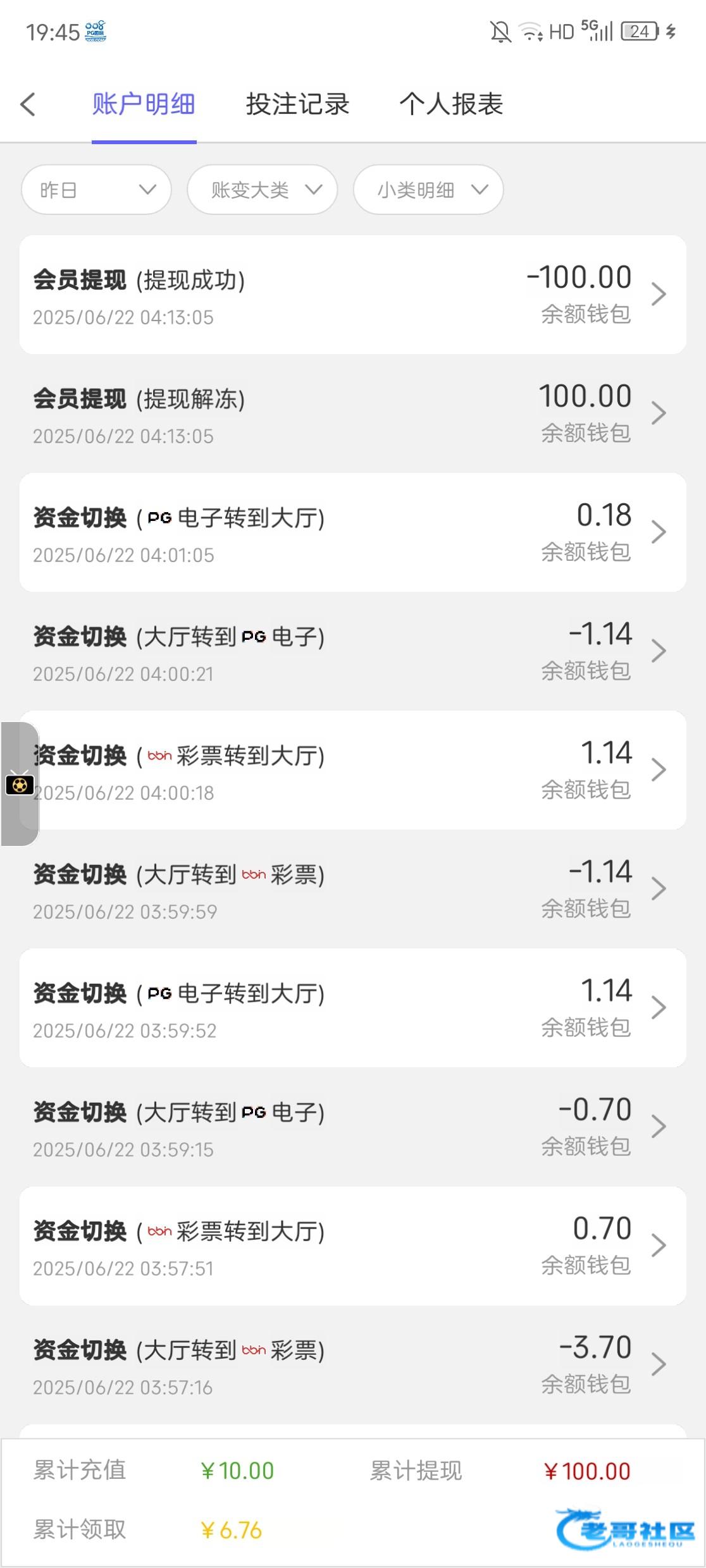View the 04:00:21 大厅转到PG电子 transfer
This screenshot has height=1568, width=706.
(352, 651)
